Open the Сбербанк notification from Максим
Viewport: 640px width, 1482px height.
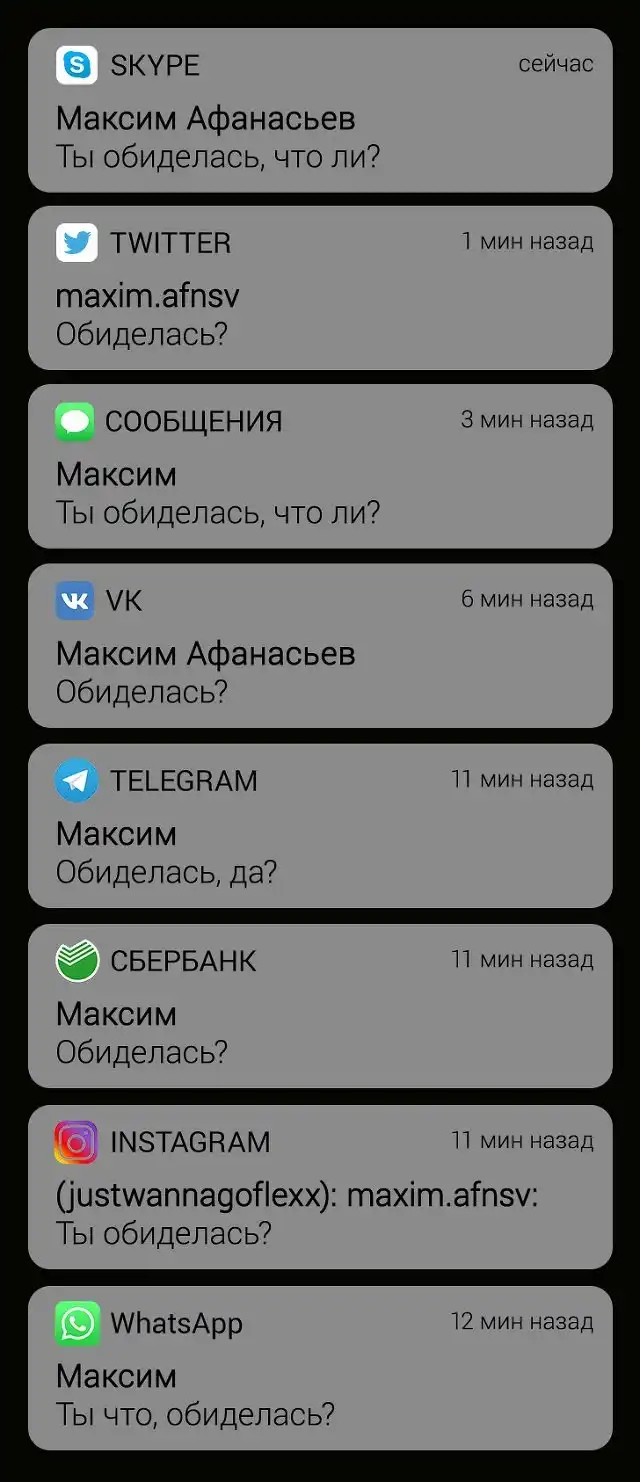tap(320, 1005)
